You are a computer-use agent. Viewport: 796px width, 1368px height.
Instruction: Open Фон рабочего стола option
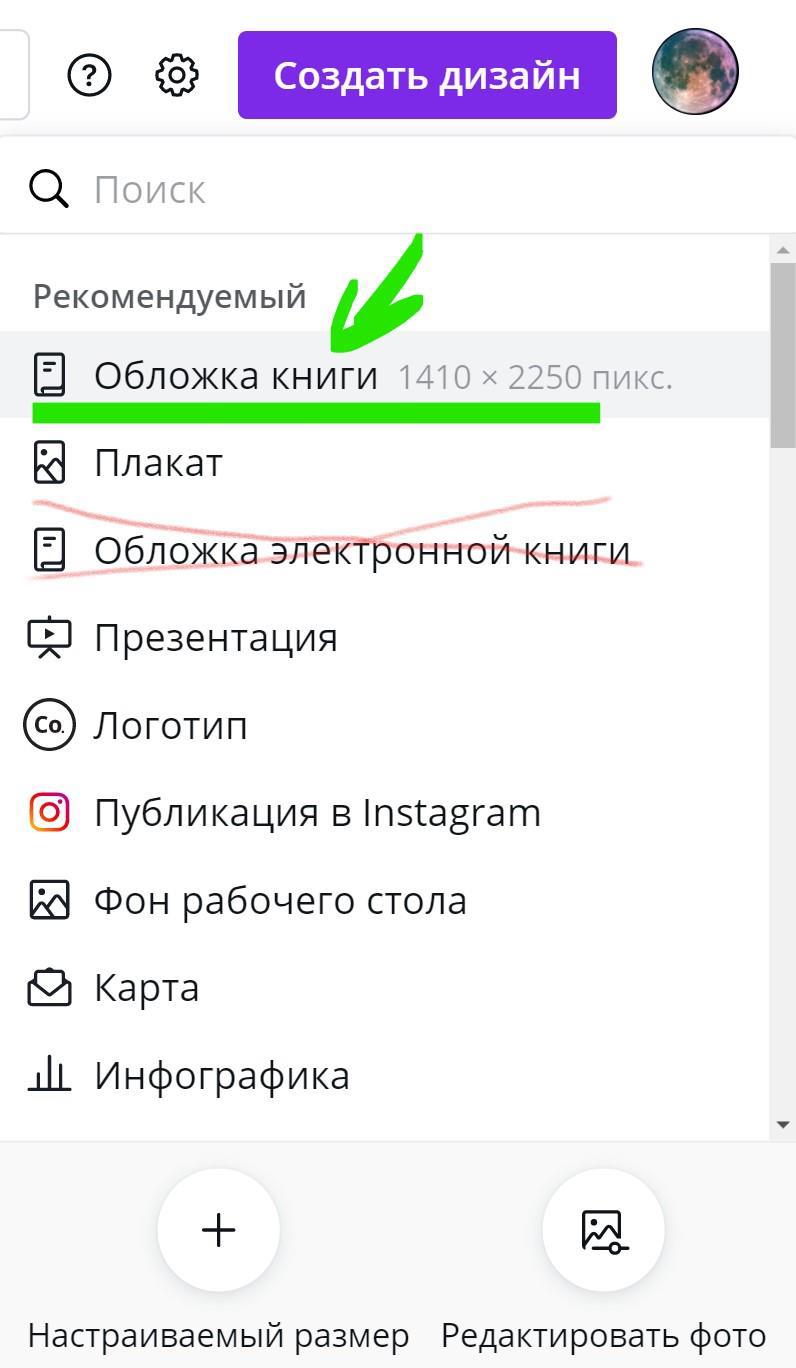pyautogui.click(x=280, y=901)
